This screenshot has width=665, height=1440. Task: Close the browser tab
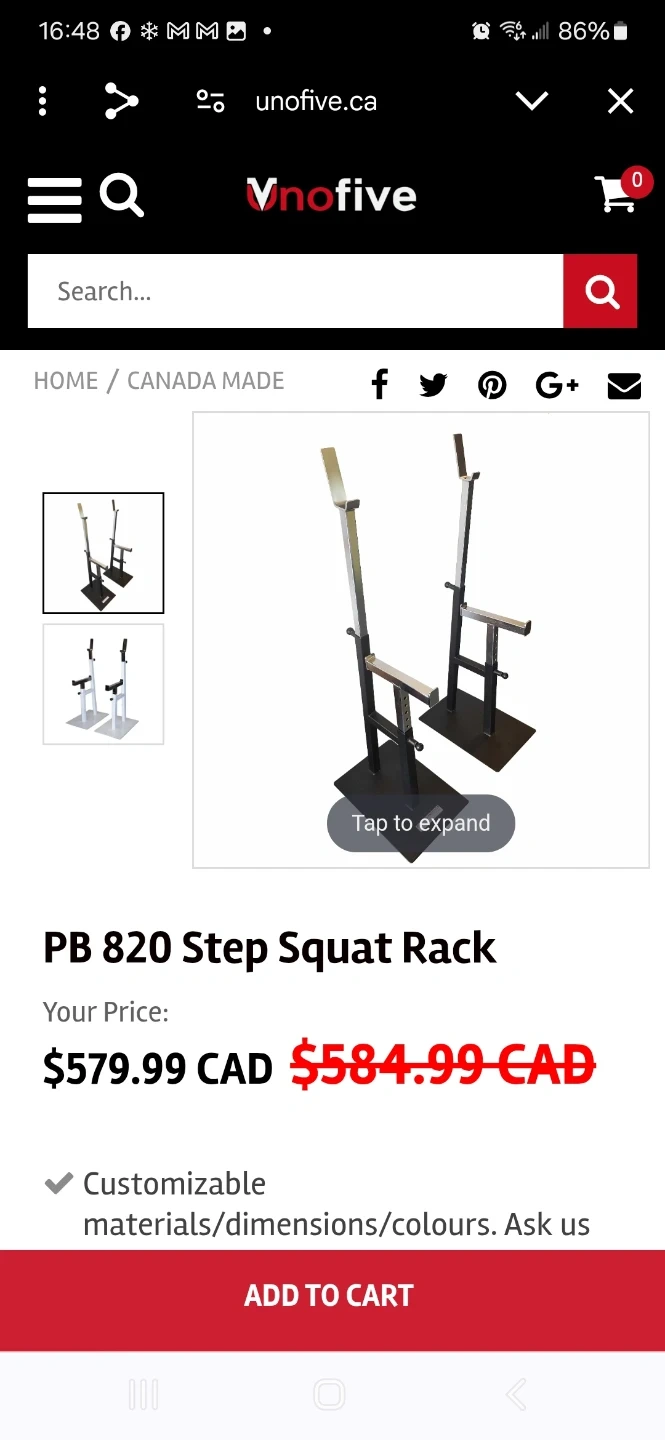tap(621, 101)
